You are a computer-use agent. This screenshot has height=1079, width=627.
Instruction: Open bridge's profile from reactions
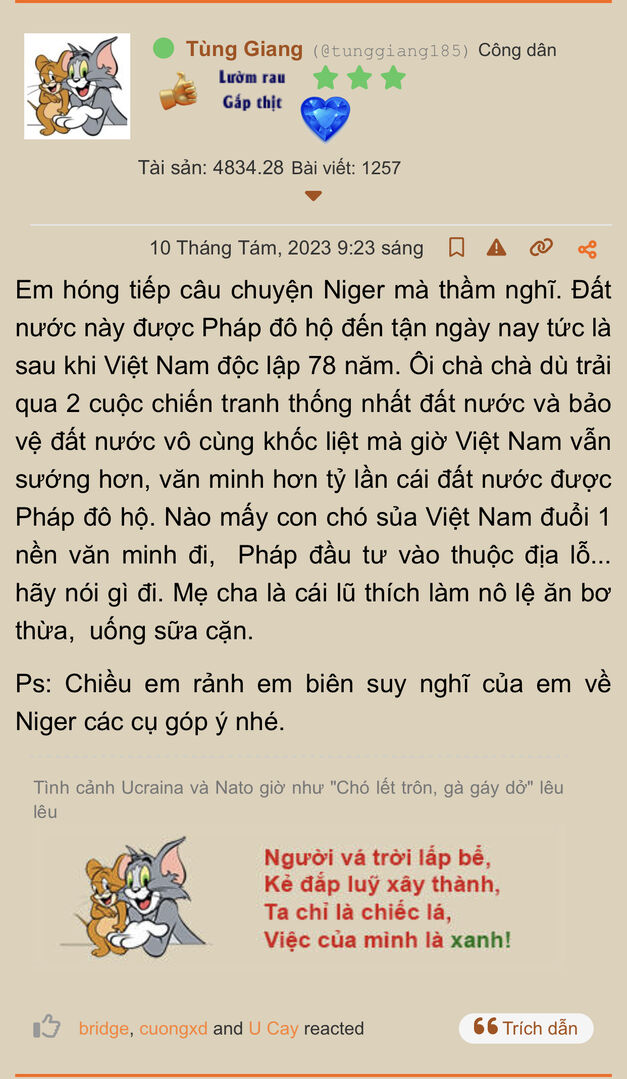(x=103, y=1029)
